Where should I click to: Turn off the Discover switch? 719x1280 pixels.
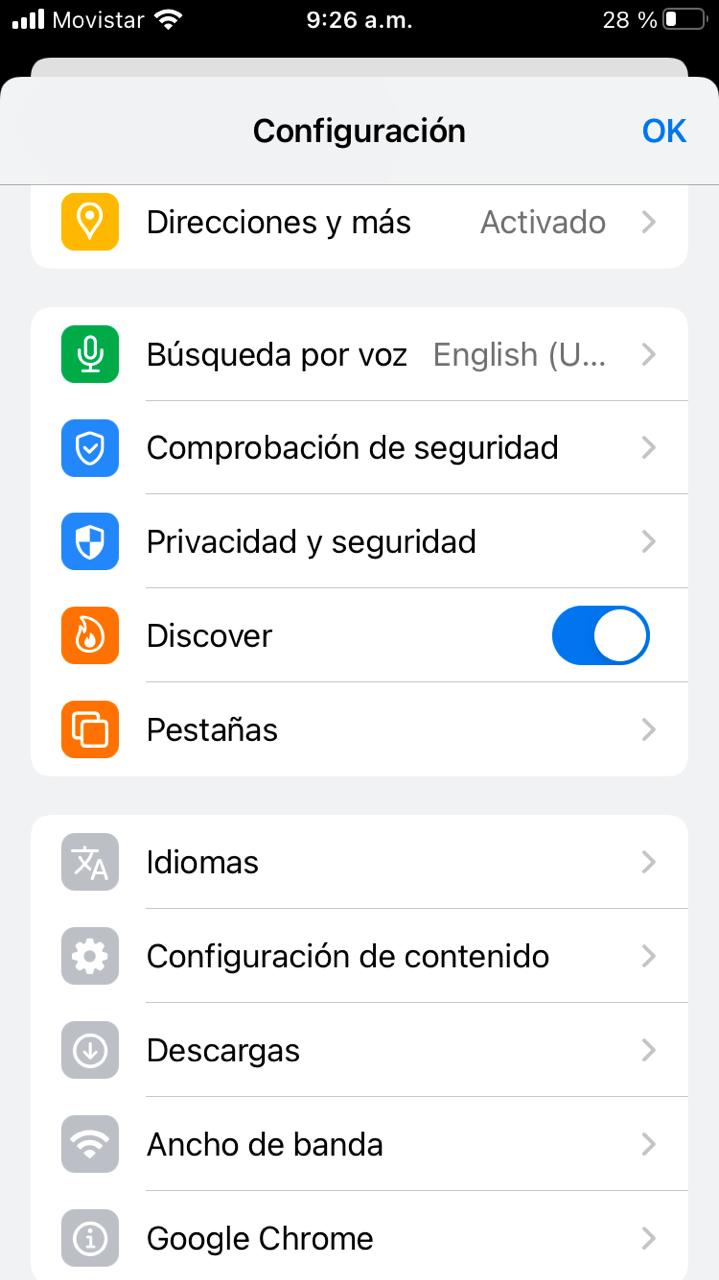pyautogui.click(x=600, y=636)
